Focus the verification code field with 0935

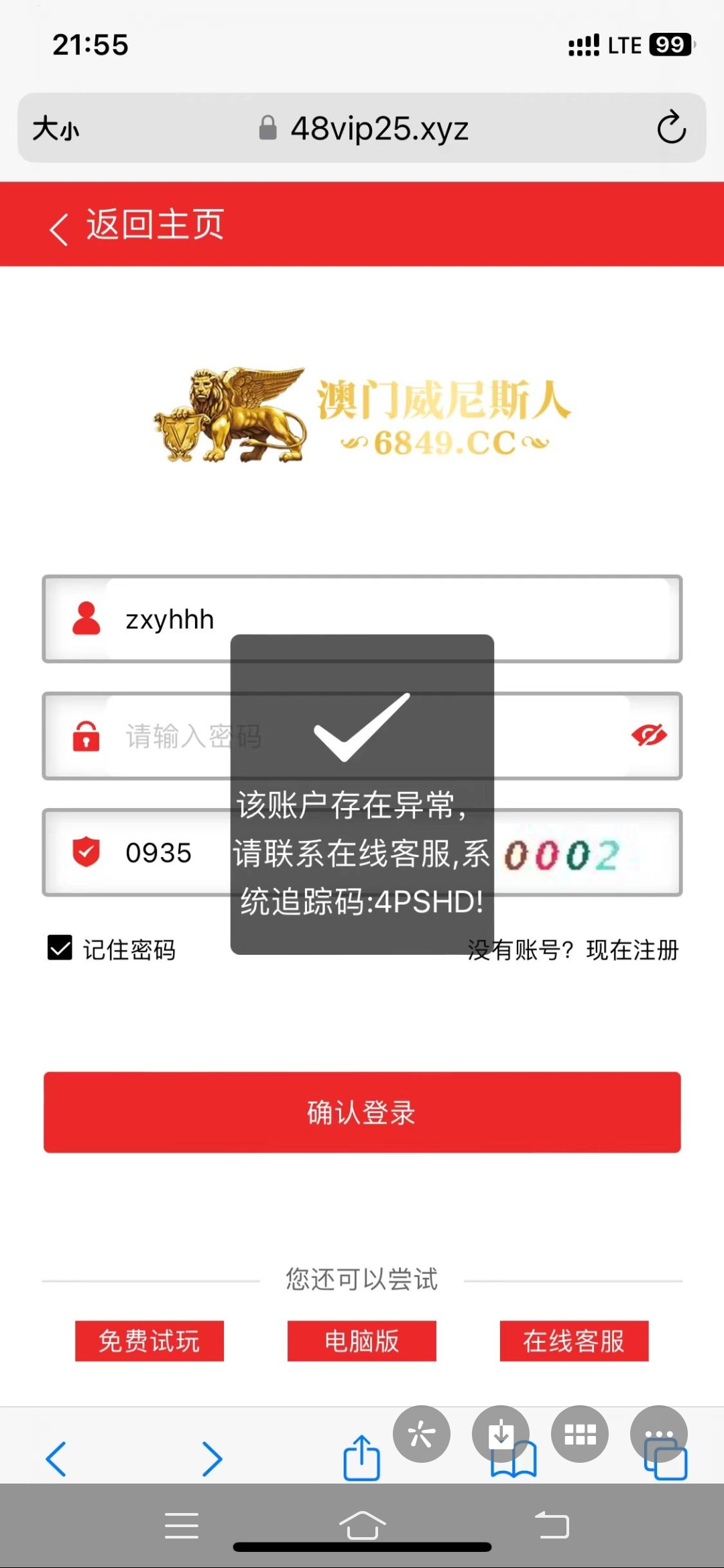160,853
